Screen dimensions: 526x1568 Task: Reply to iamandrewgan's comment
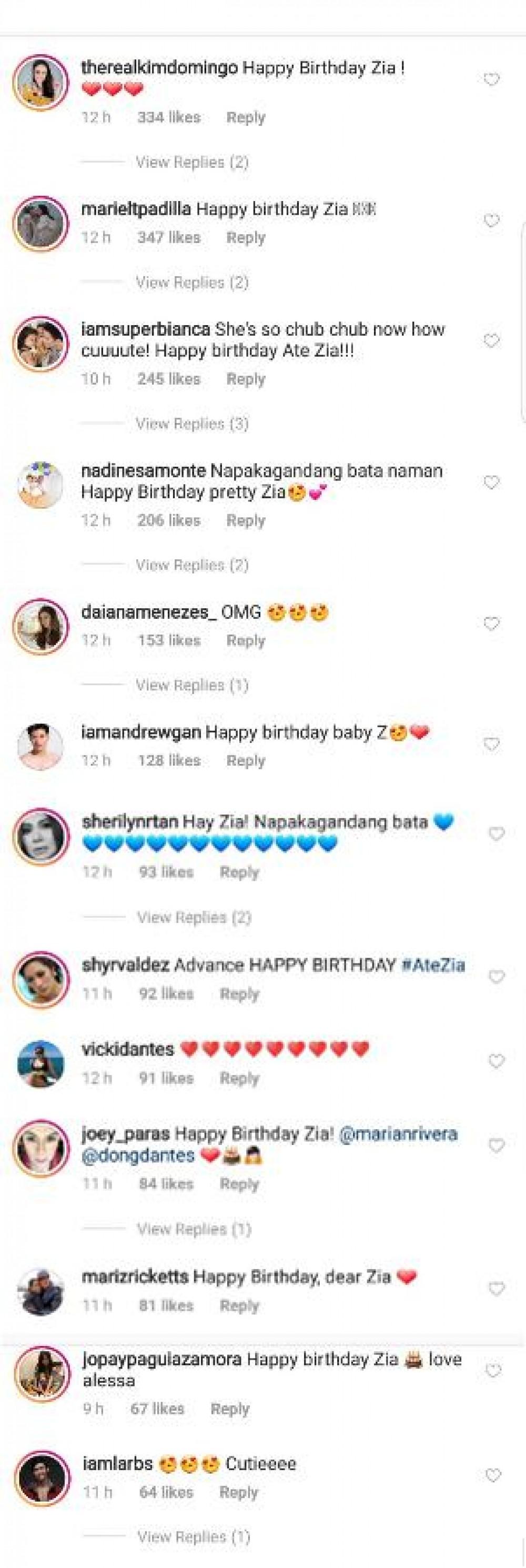245,760
